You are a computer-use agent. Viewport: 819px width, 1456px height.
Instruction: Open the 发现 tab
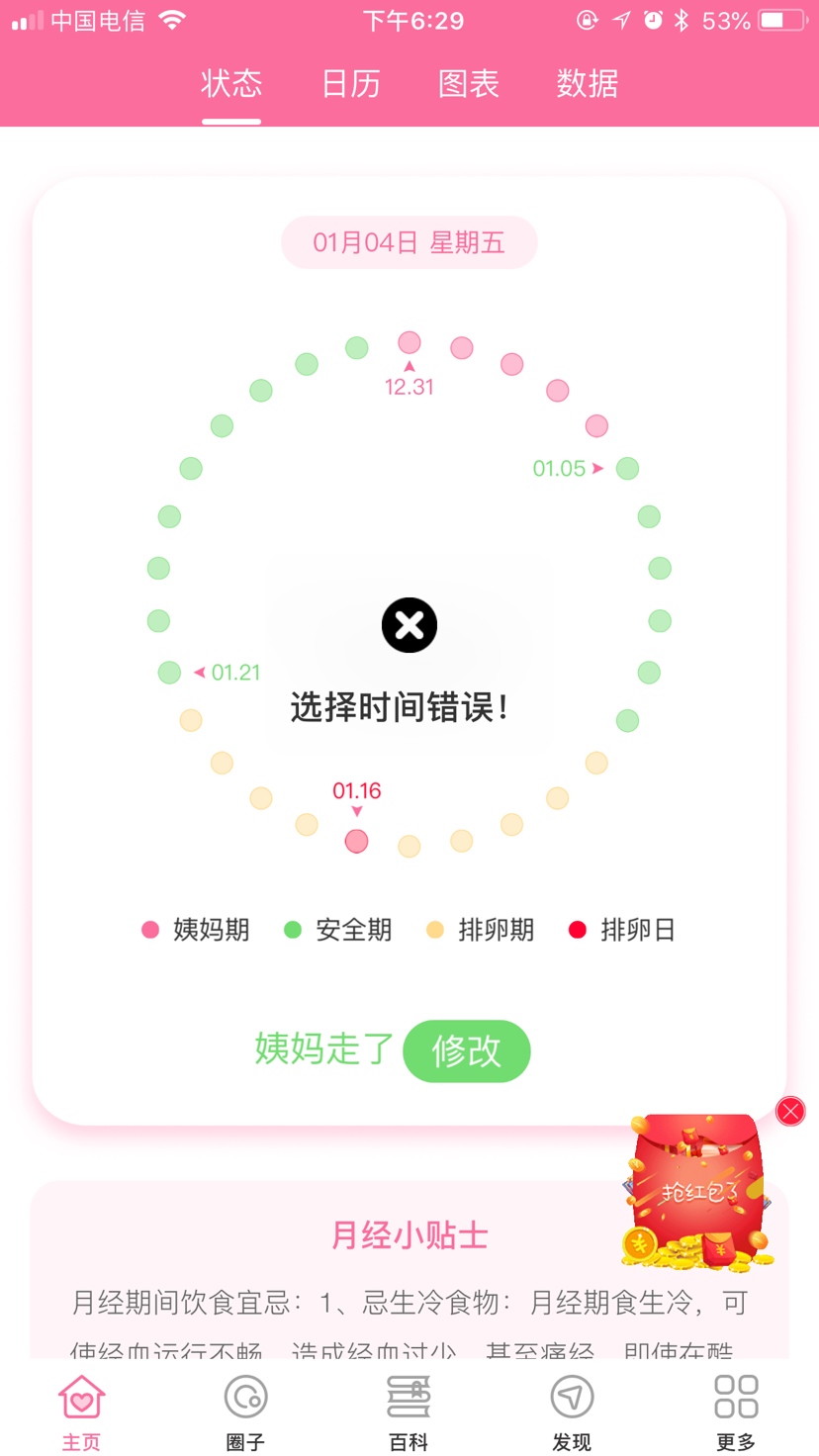[x=572, y=1412]
